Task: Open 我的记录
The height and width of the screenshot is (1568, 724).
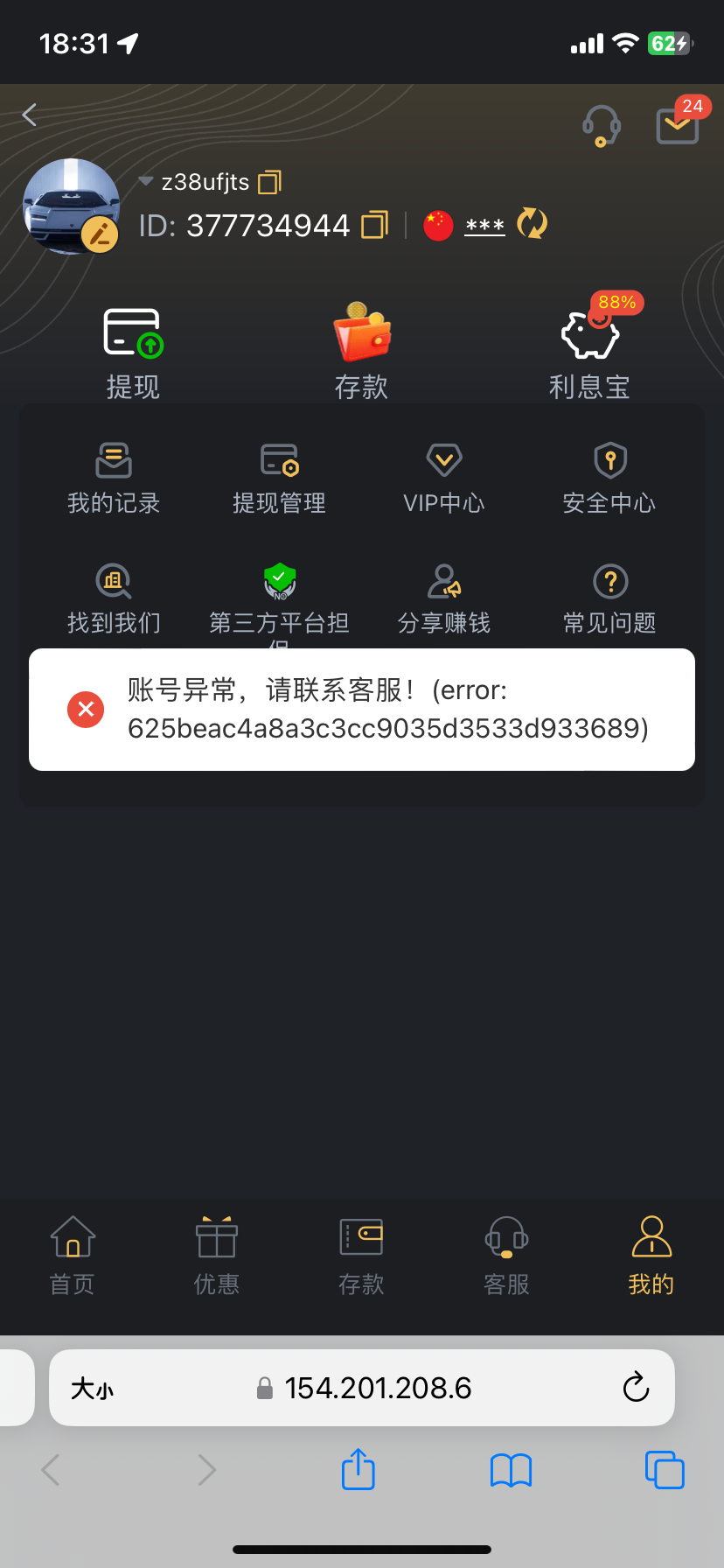Action: click(114, 478)
